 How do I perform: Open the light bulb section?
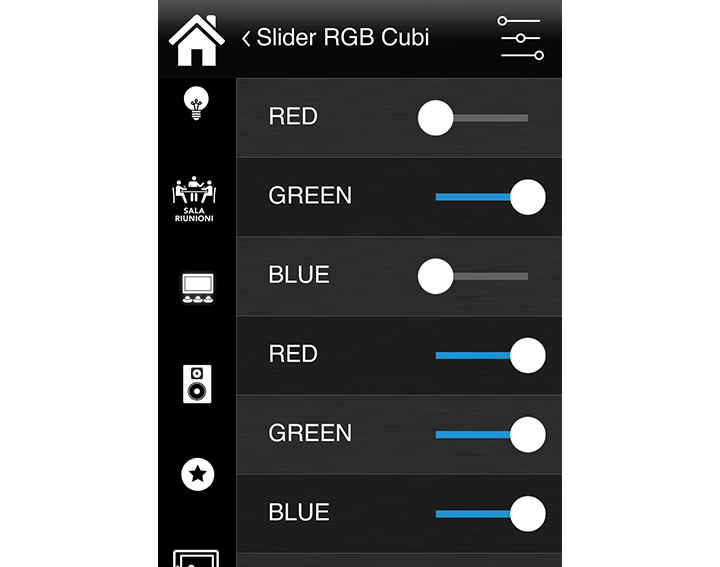click(196, 103)
